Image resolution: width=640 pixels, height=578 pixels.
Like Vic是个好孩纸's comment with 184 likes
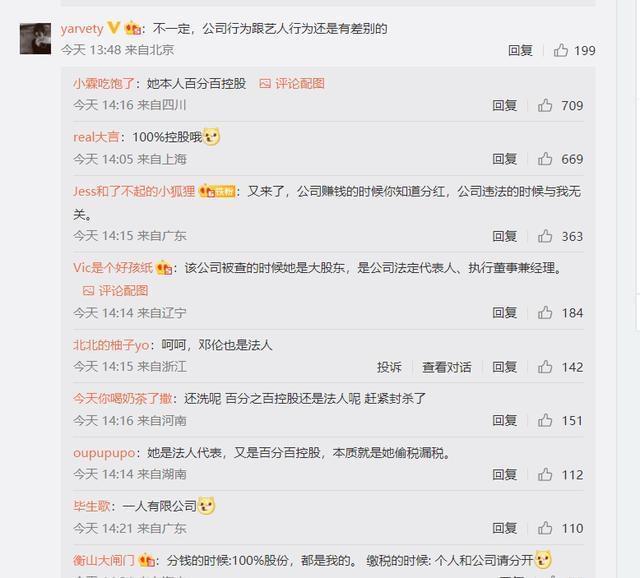pyautogui.click(x=545, y=313)
